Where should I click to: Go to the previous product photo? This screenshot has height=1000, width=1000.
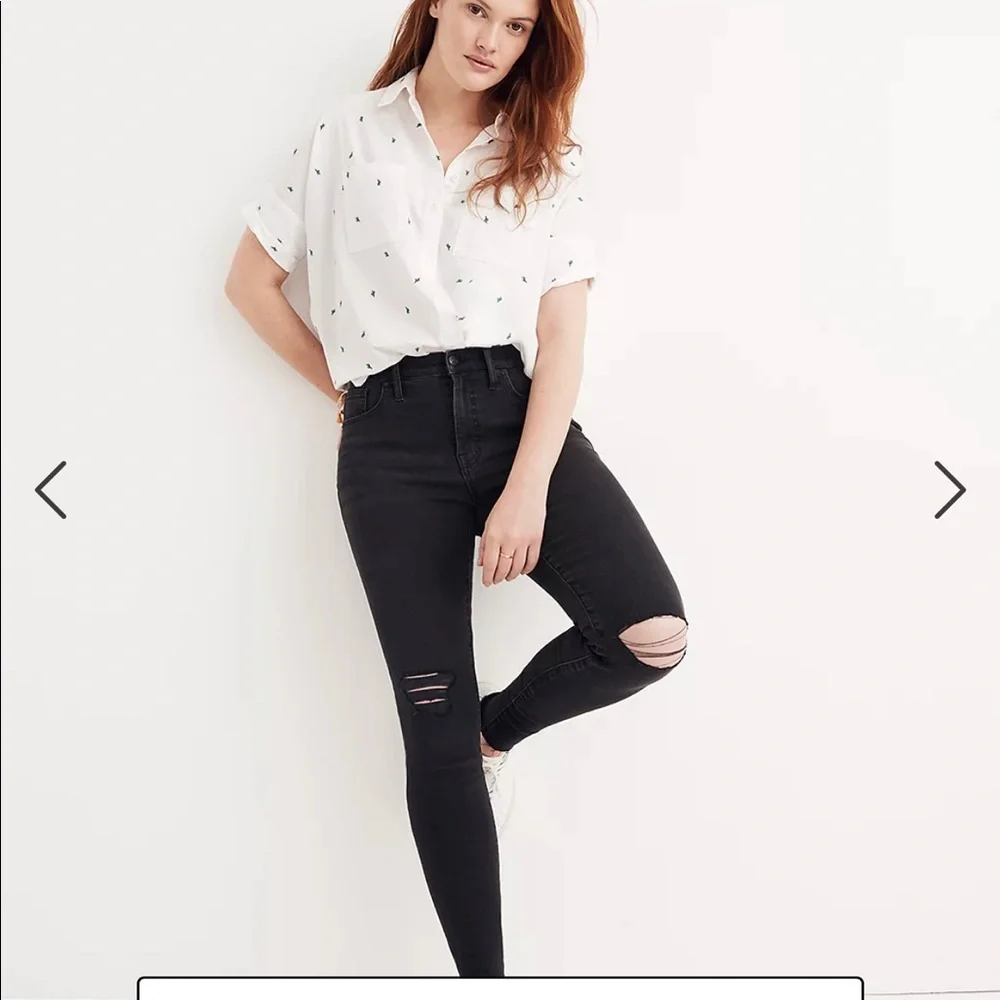coord(51,490)
